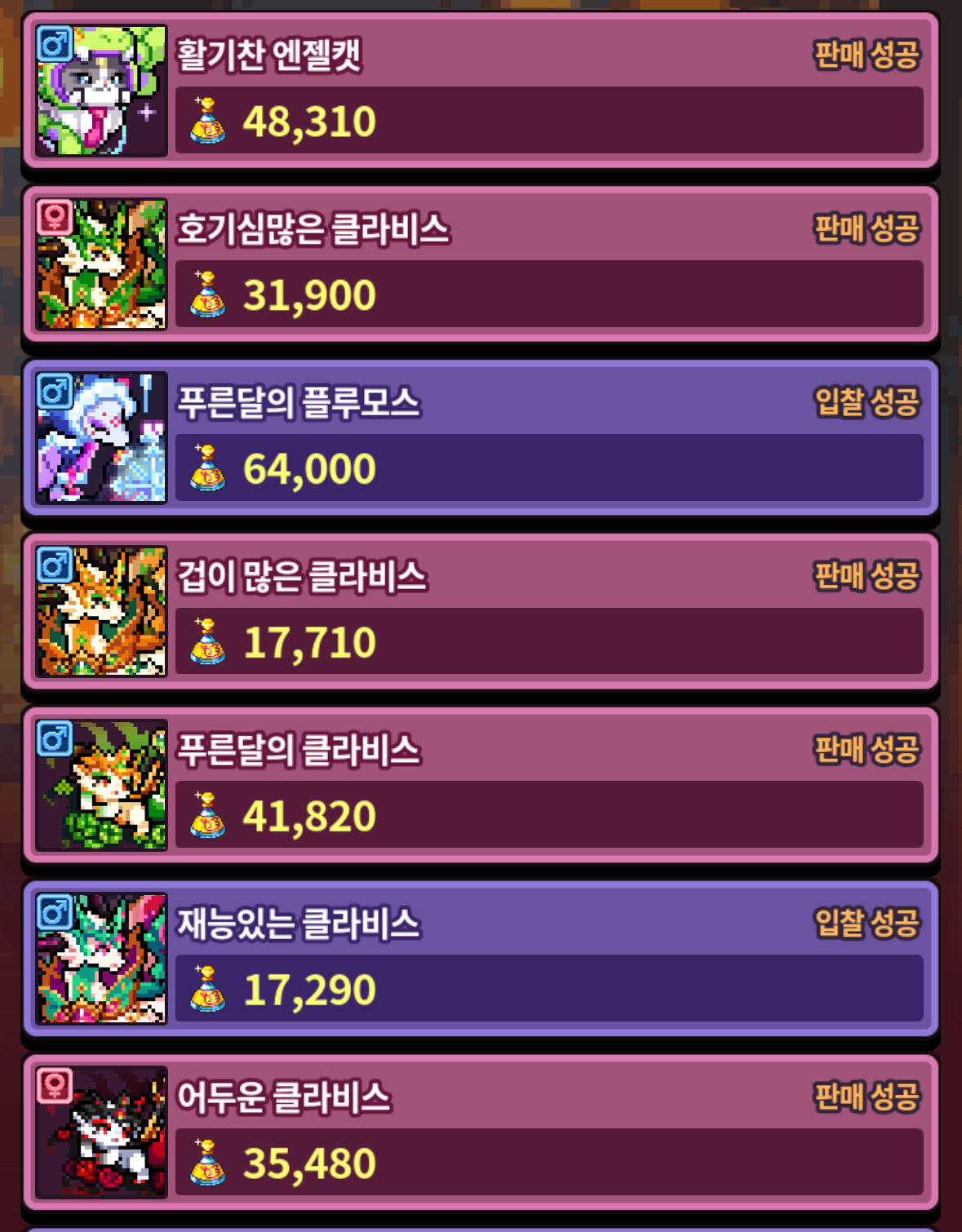Open the 활기찬 엔젤캣 sale record

481,90
